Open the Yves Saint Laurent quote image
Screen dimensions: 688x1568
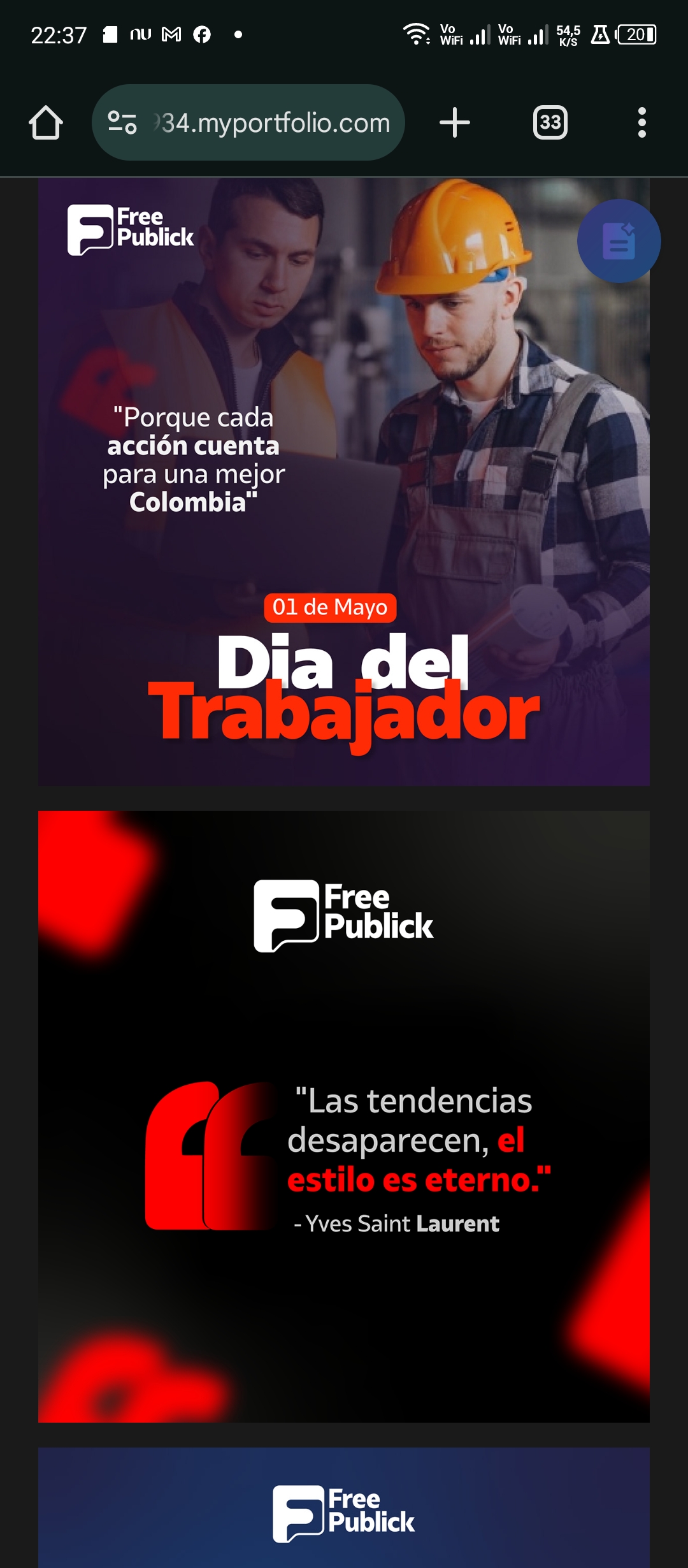[x=344, y=1117]
